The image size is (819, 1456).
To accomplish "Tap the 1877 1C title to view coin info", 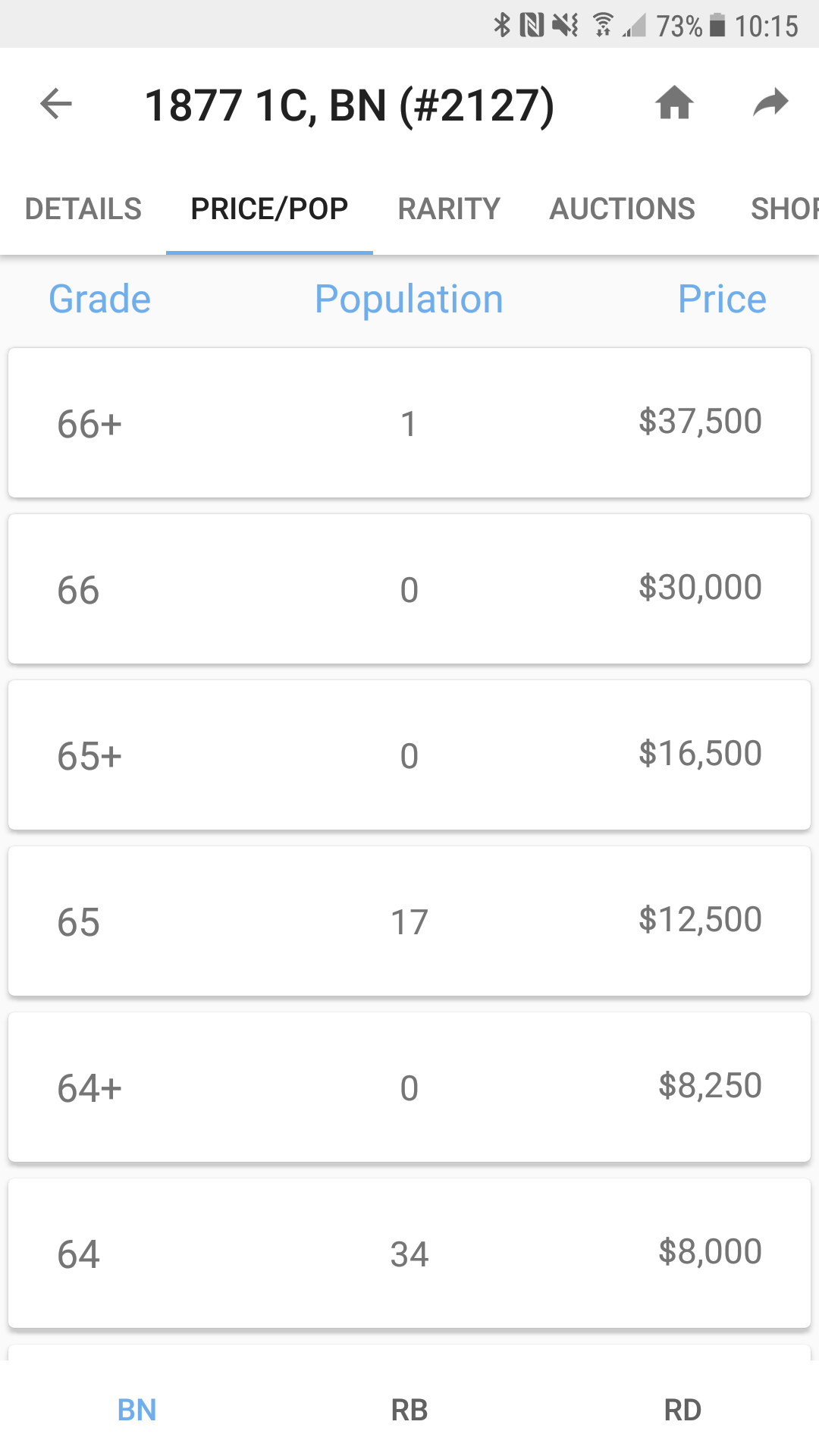I will tap(350, 105).
